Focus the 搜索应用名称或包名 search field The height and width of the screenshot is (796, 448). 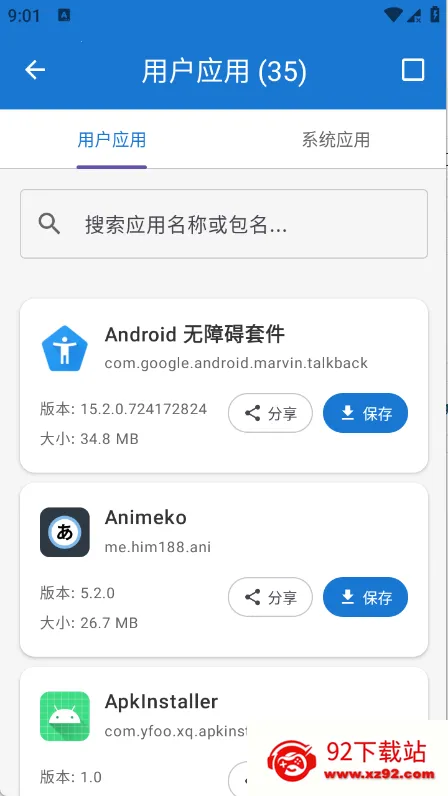click(x=224, y=224)
